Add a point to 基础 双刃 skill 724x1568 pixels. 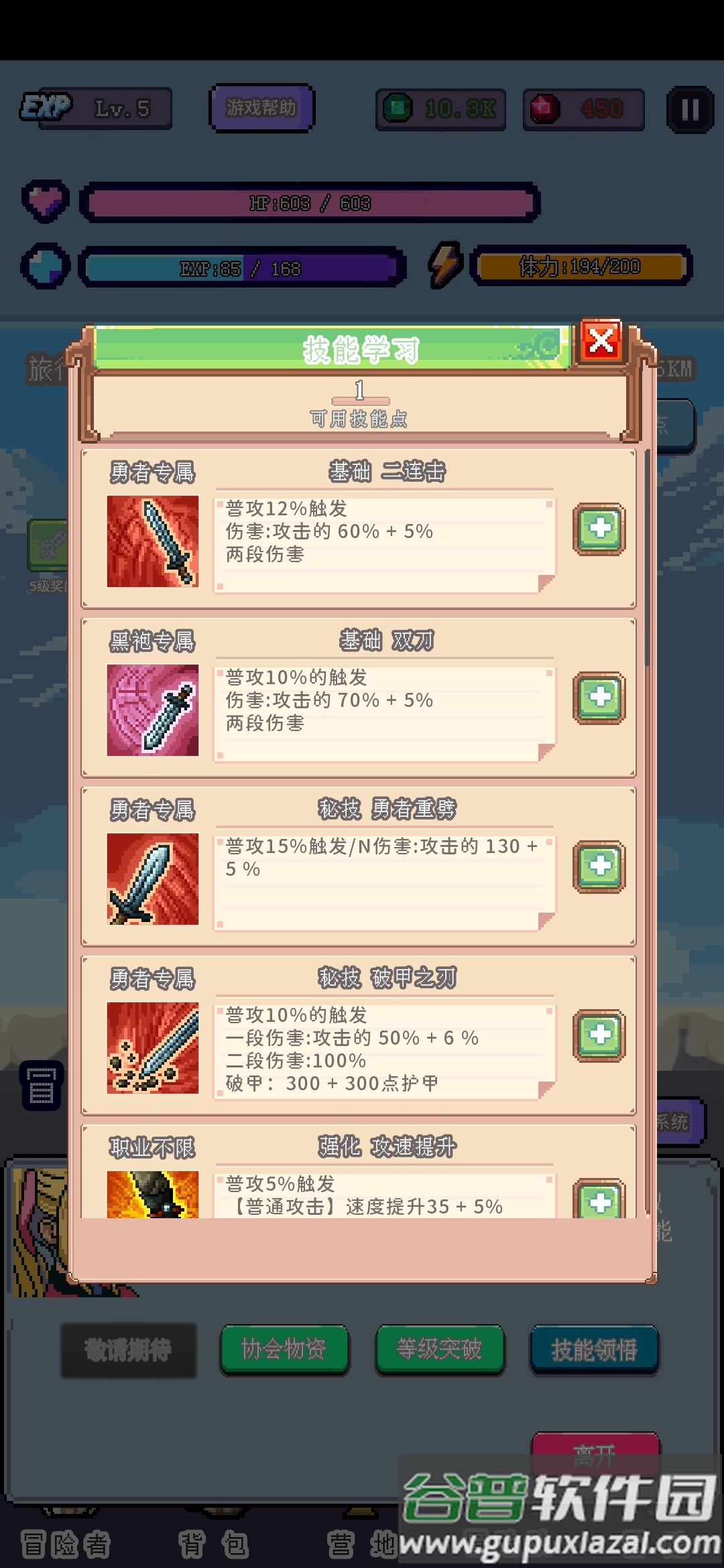599,698
